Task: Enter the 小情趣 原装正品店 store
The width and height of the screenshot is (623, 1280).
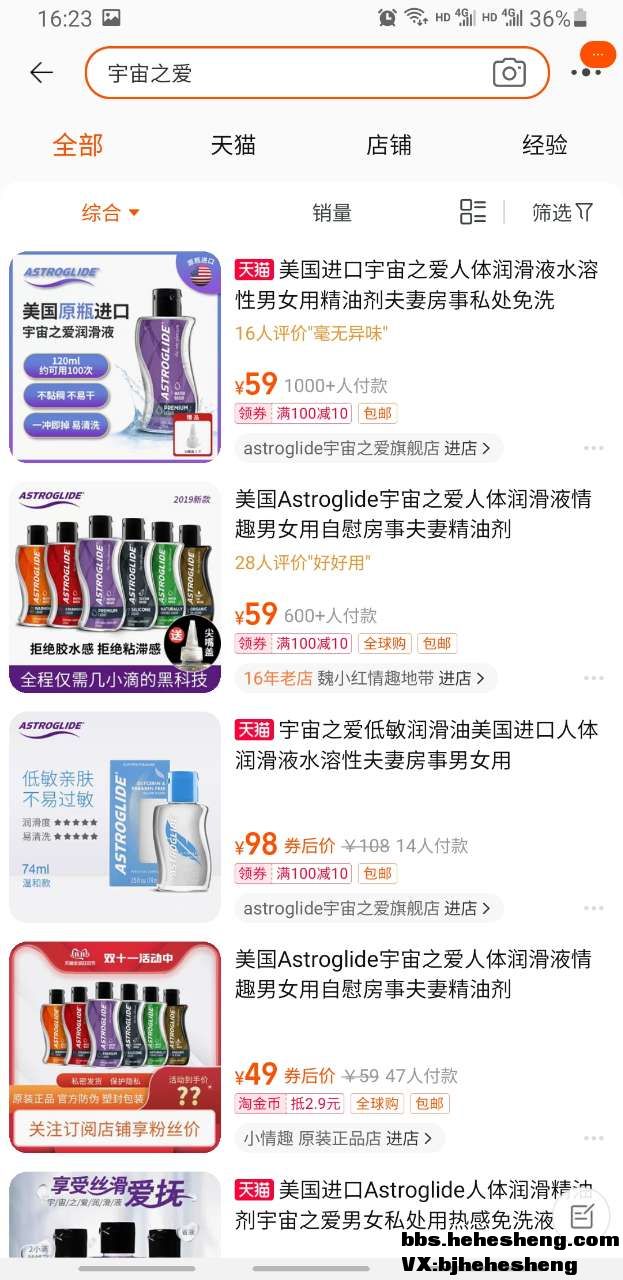Action: 339,1138
